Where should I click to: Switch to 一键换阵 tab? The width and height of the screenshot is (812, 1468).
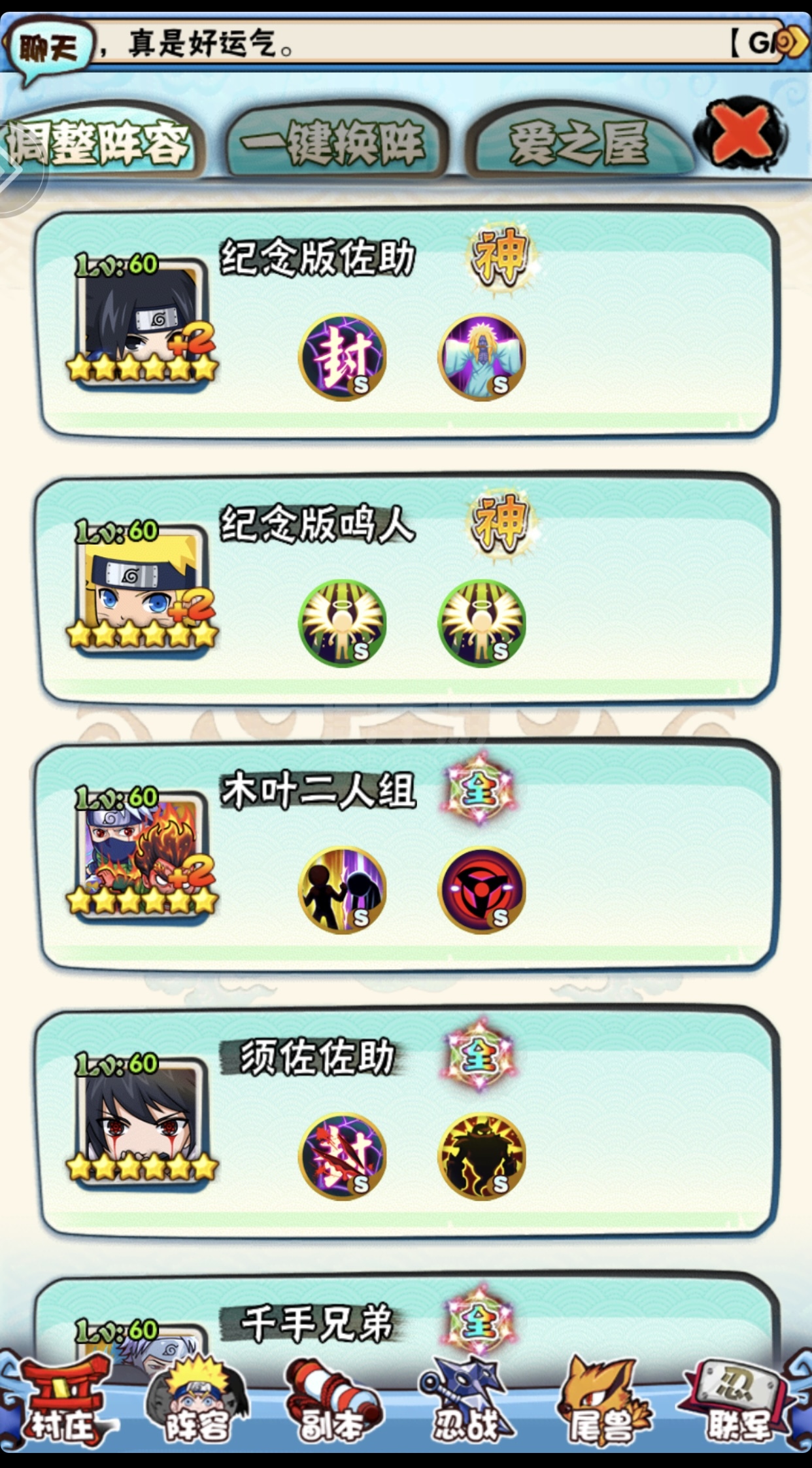[x=335, y=143]
